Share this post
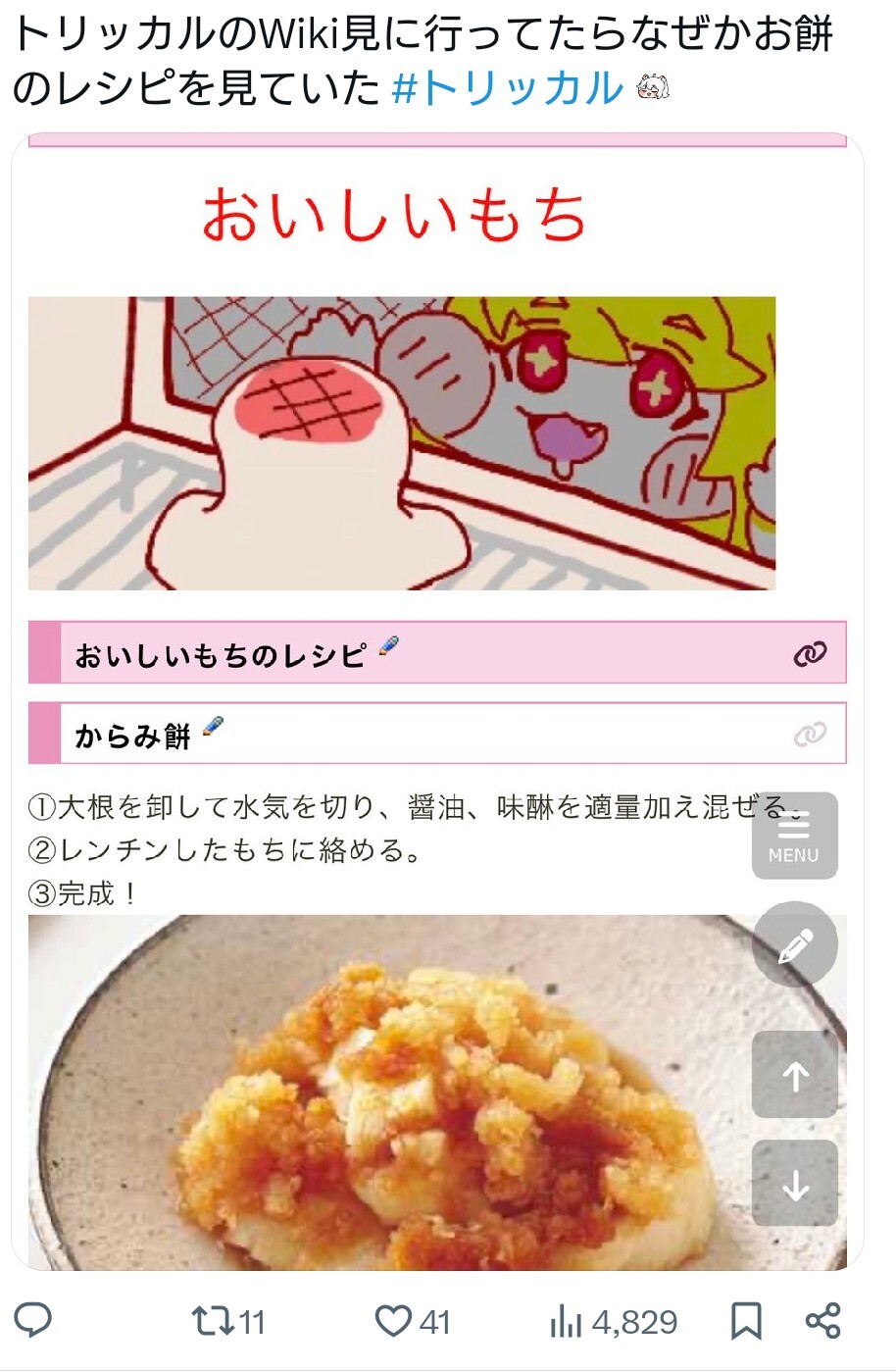 coord(822,1321)
